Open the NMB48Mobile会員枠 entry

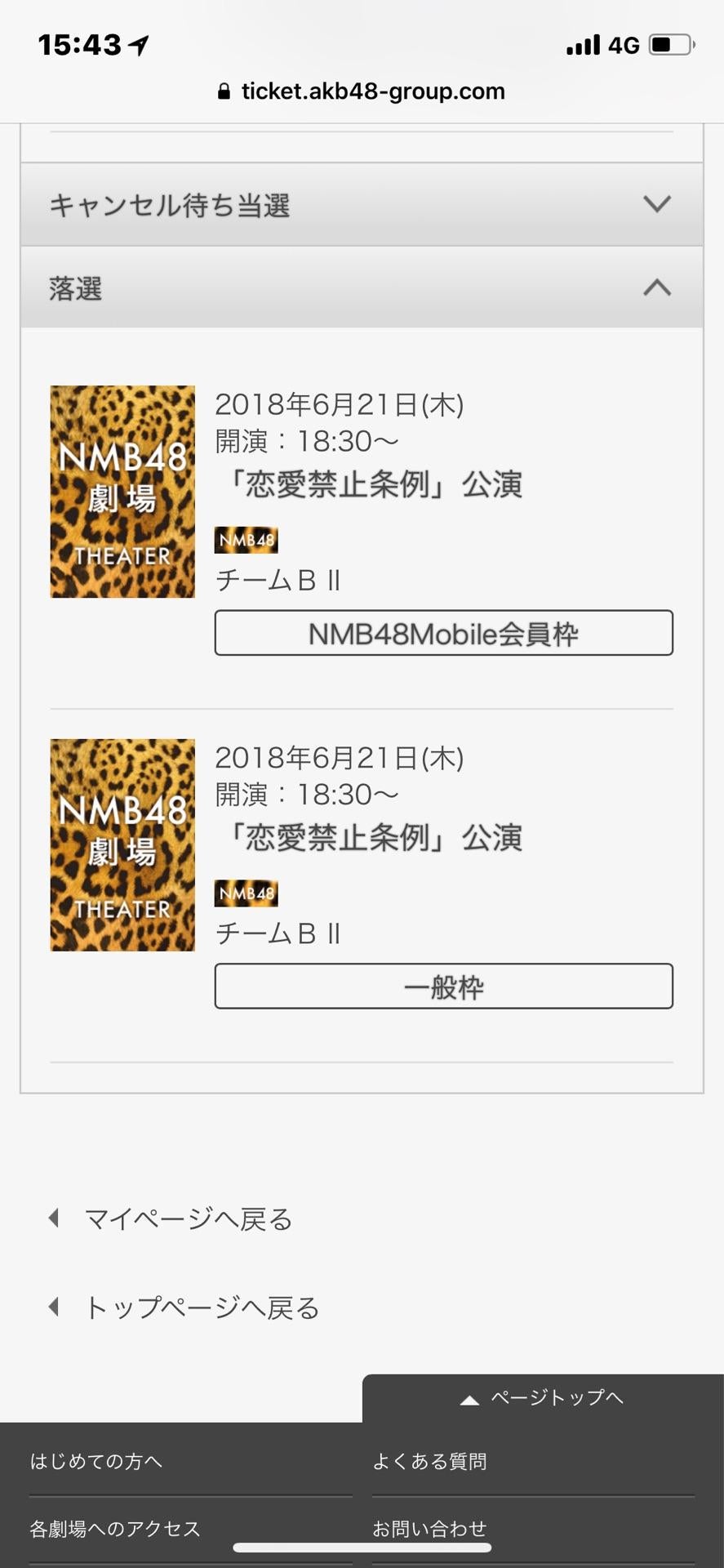click(x=443, y=633)
